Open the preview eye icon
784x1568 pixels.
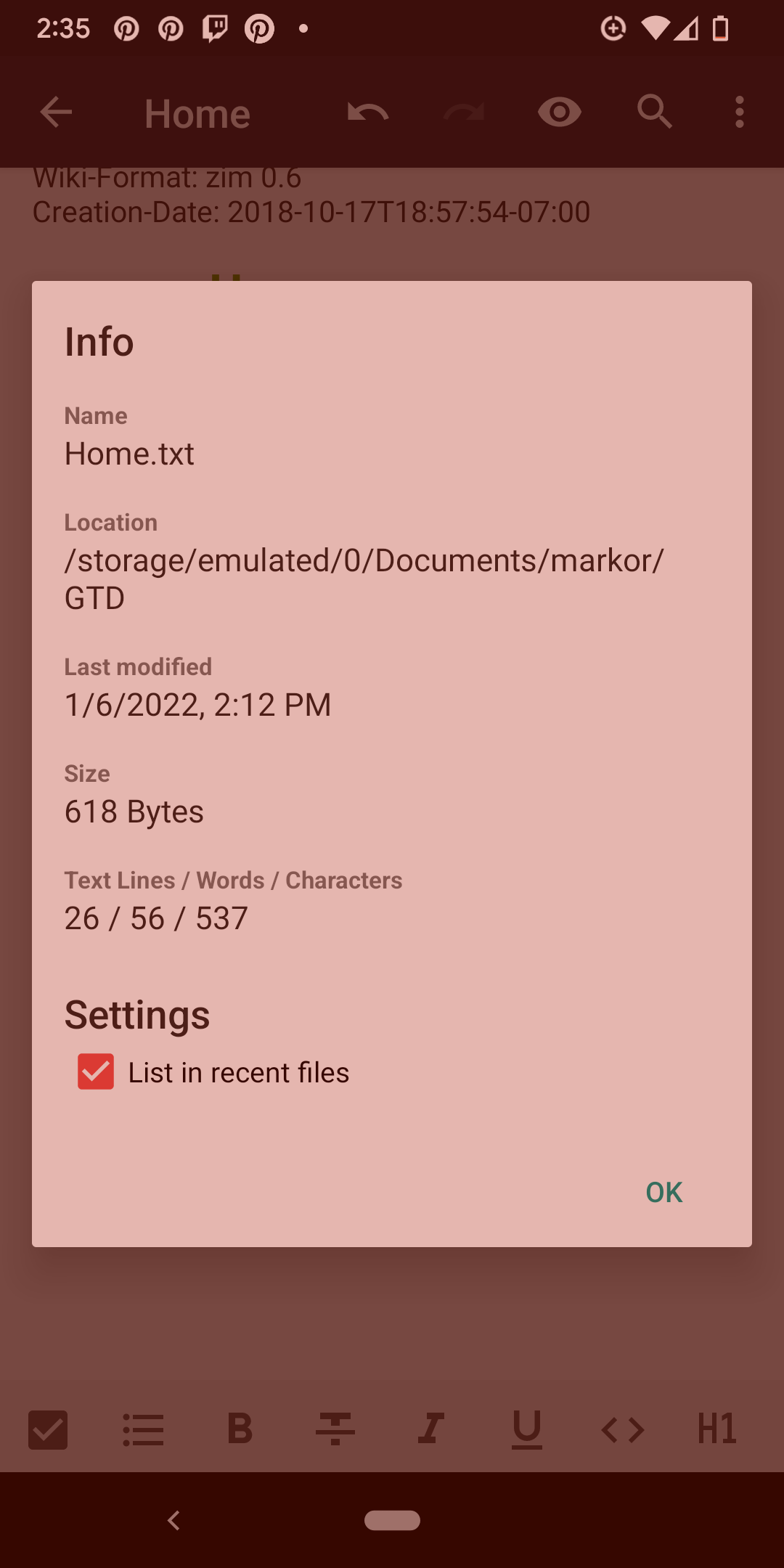pyautogui.click(x=558, y=113)
